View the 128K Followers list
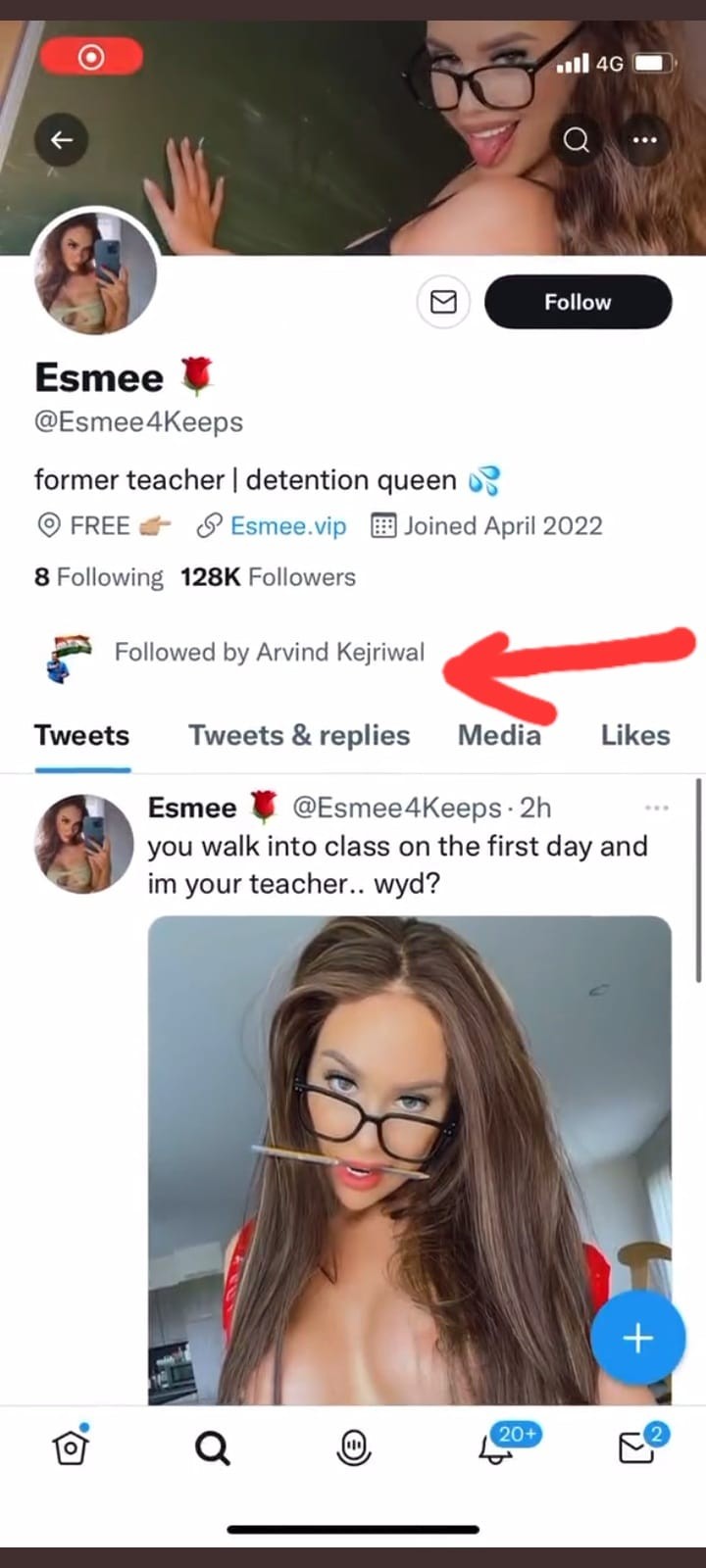The height and width of the screenshot is (1568, 706). (268, 577)
